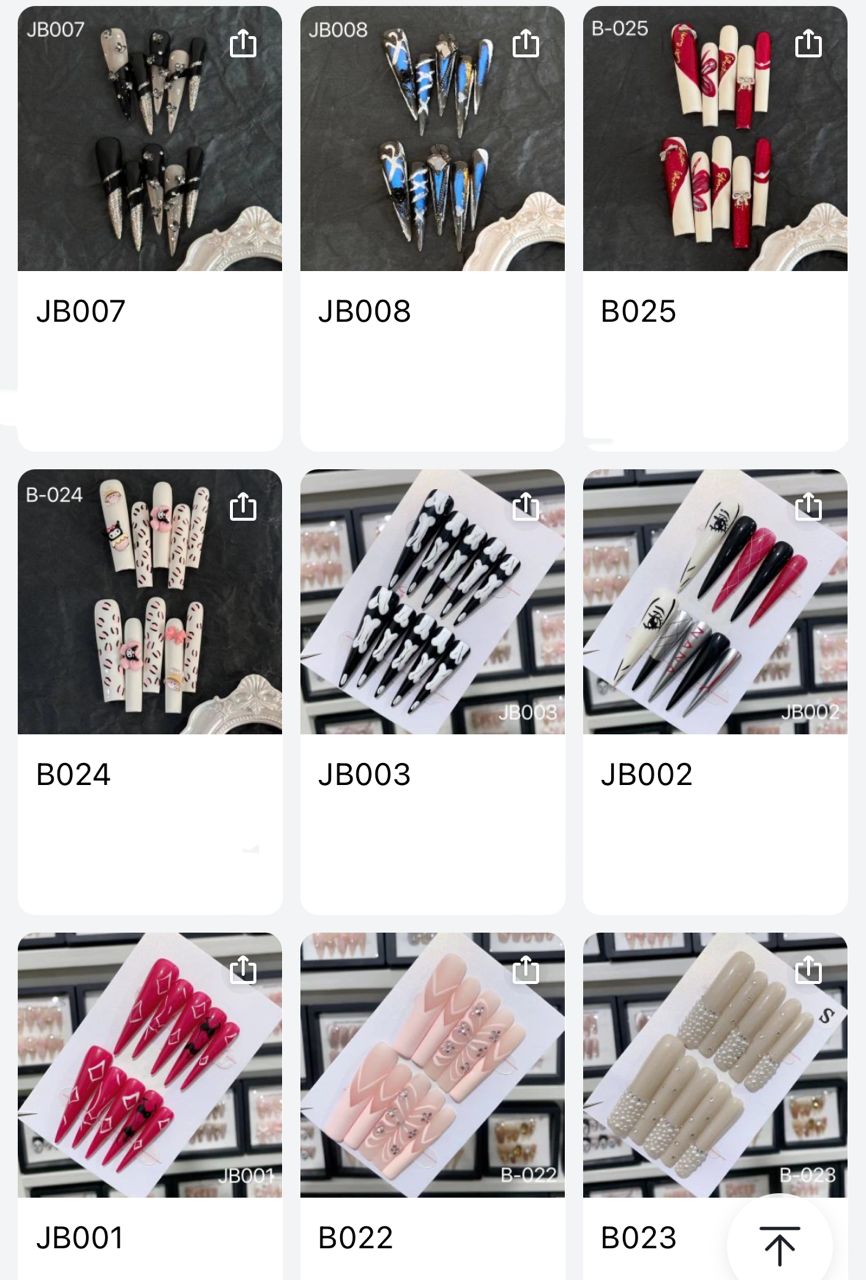Tap the share icon on B023
This screenshot has width=866, height=1280.
[x=806, y=971]
